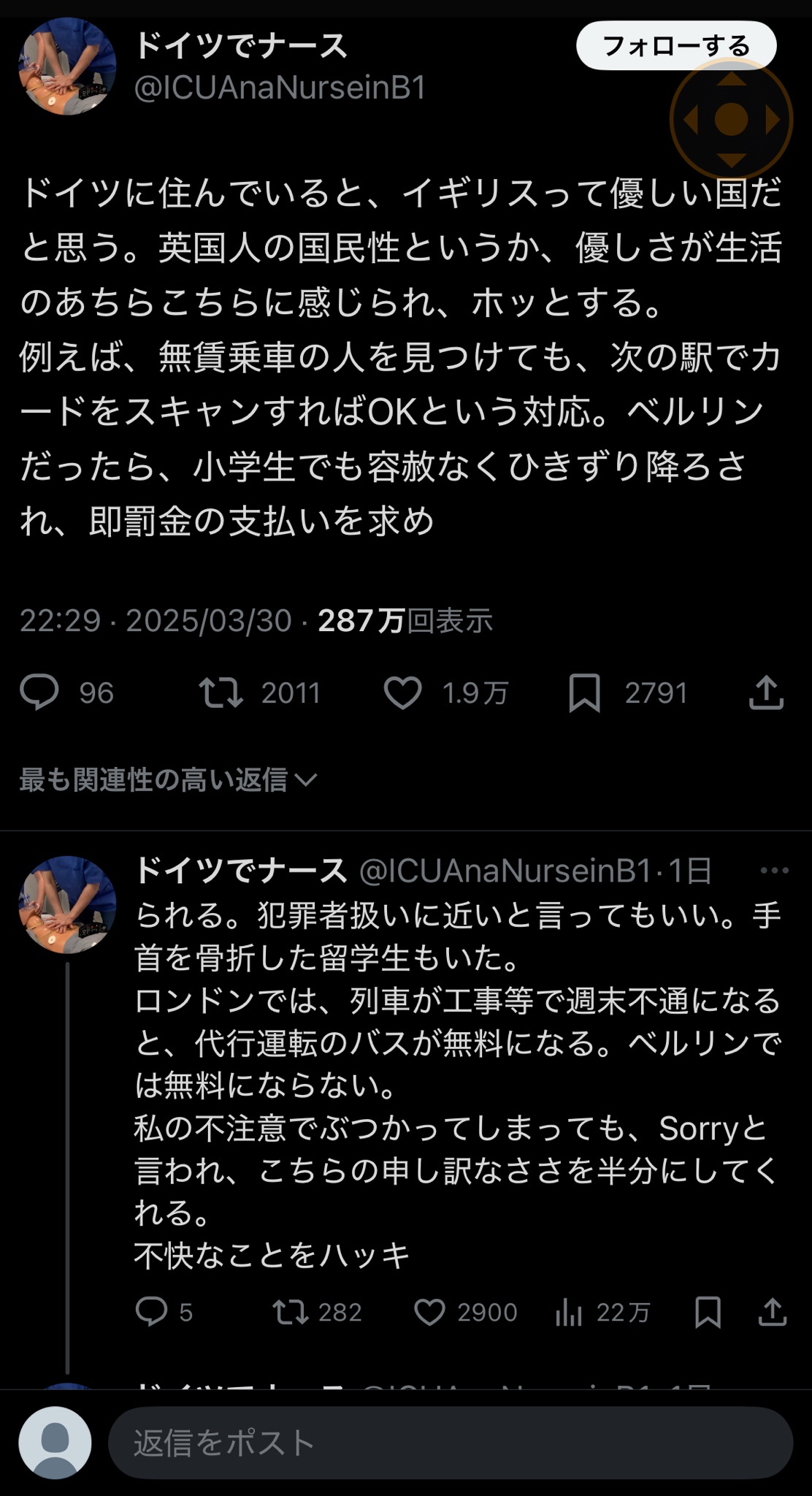Open the overflow menu on the reply post
The image size is (812, 1496).
(774, 870)
